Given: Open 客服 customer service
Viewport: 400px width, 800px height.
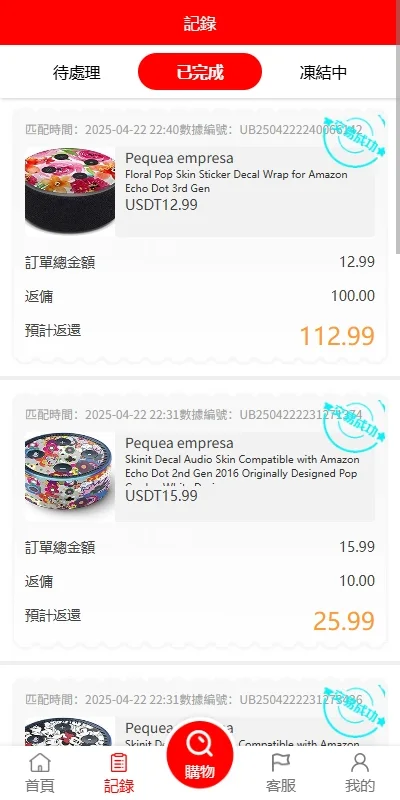Looking at the screenshot, I should click(x=281, y=773).
